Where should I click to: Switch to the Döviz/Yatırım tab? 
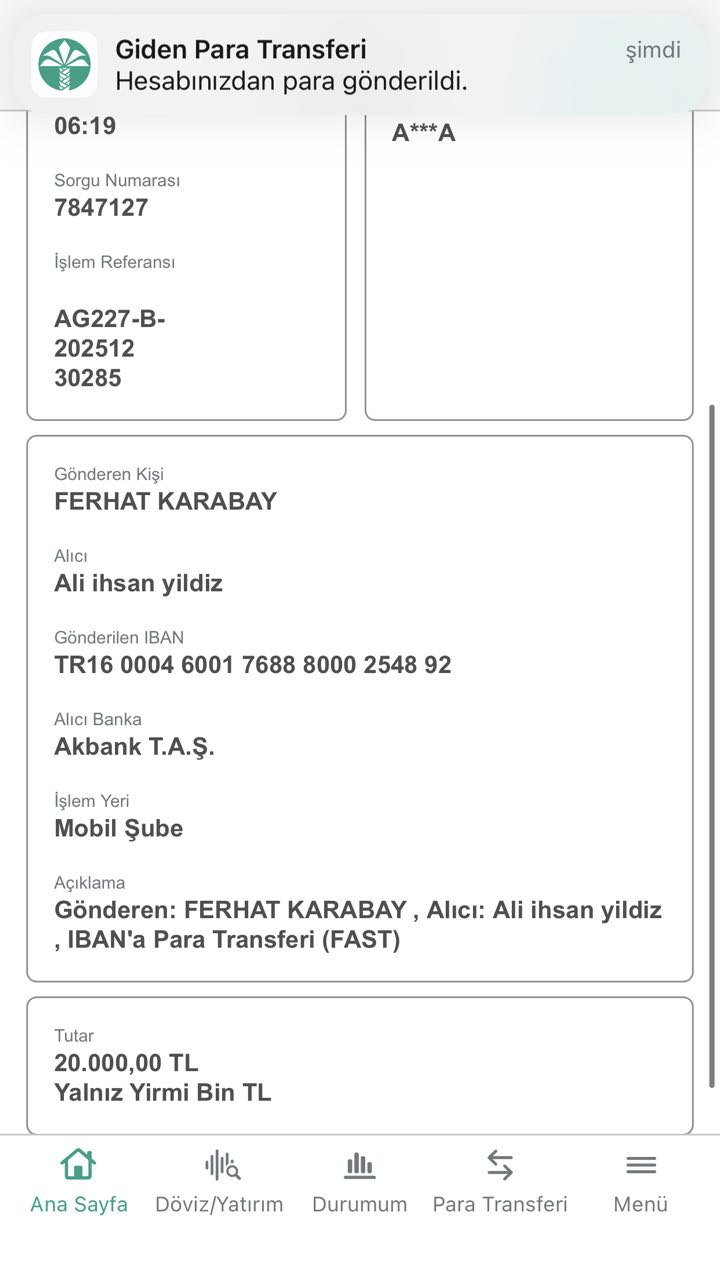[219, 1181]
